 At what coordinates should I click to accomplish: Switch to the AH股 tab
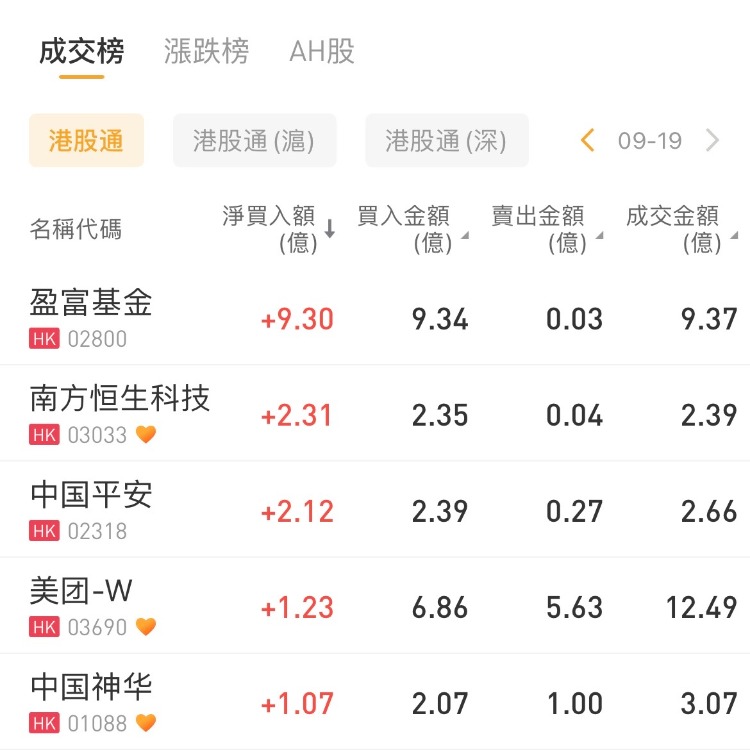pos(322,51)
